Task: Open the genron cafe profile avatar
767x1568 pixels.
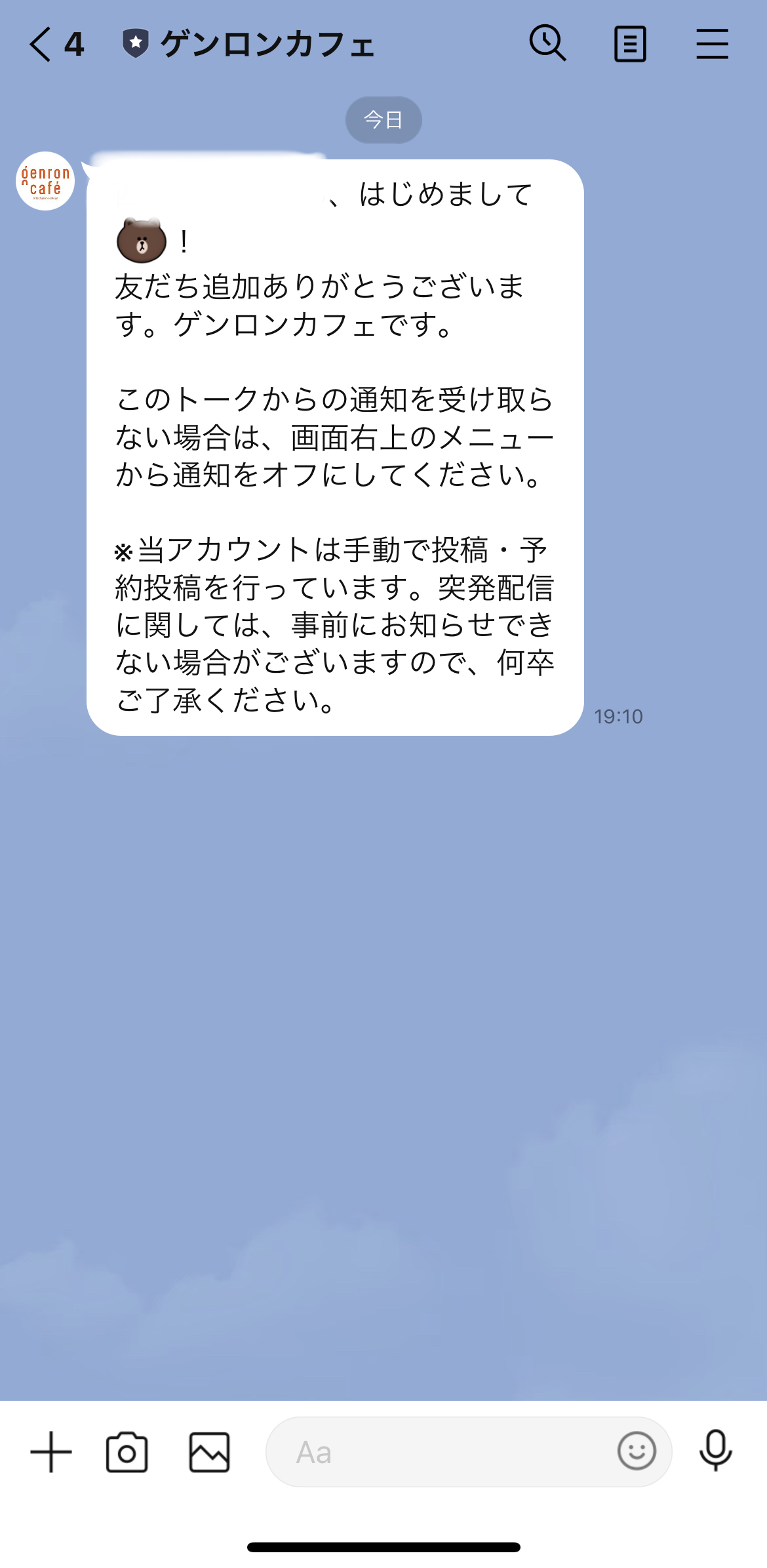Action: click(x=45, y=182)
